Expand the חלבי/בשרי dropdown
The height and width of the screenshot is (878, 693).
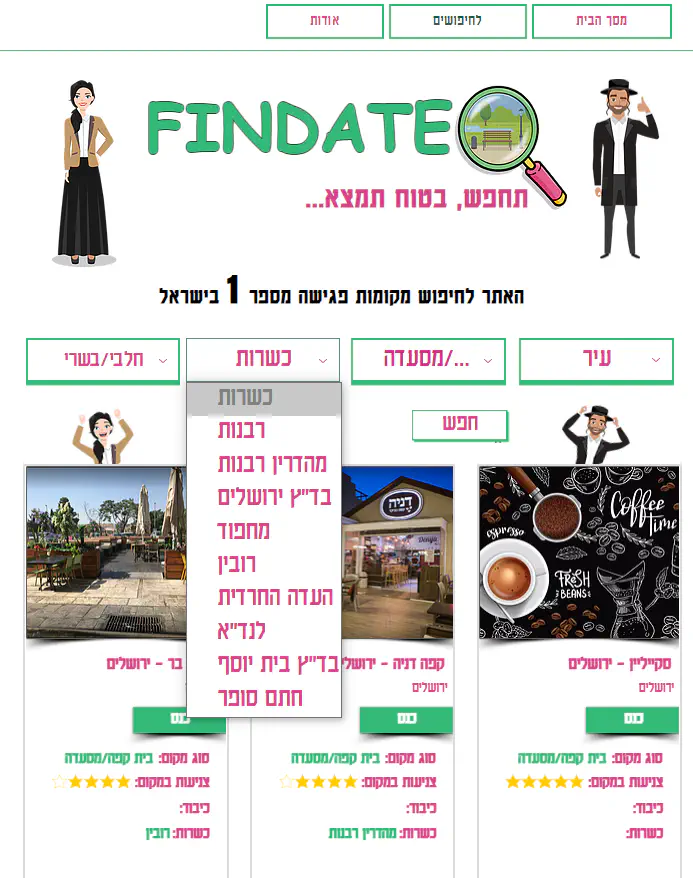(x=103, y=359)
